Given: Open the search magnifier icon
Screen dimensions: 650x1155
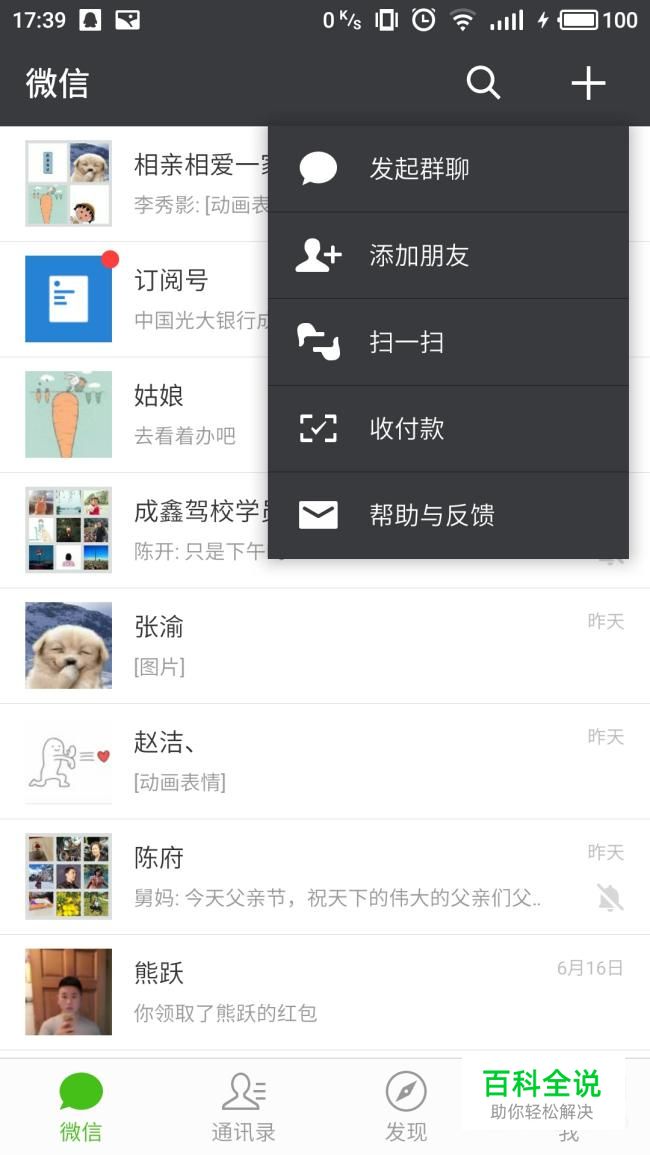Looking at the screenshot, I should tap(483, 82).
